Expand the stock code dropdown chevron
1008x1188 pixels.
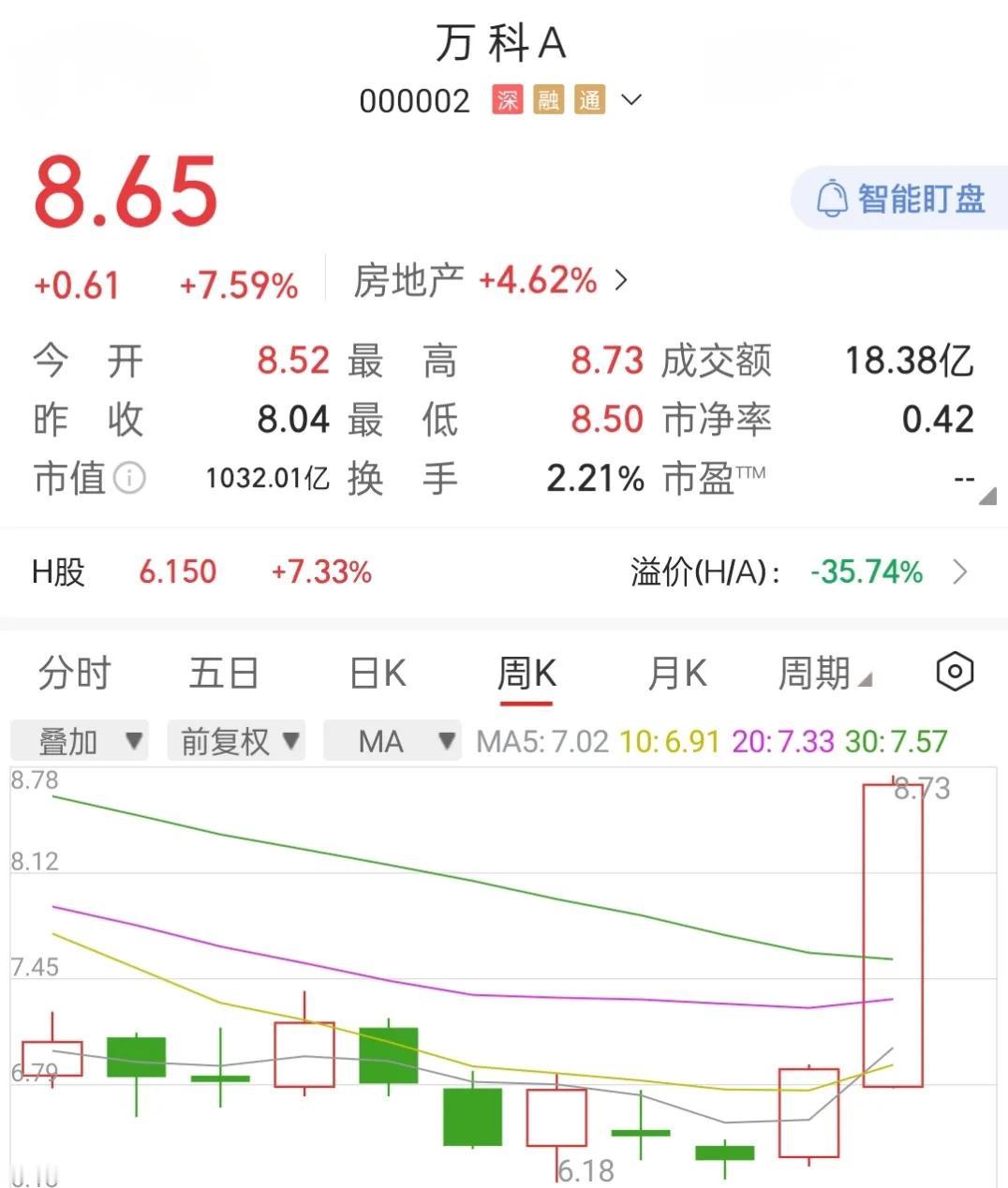632,99
